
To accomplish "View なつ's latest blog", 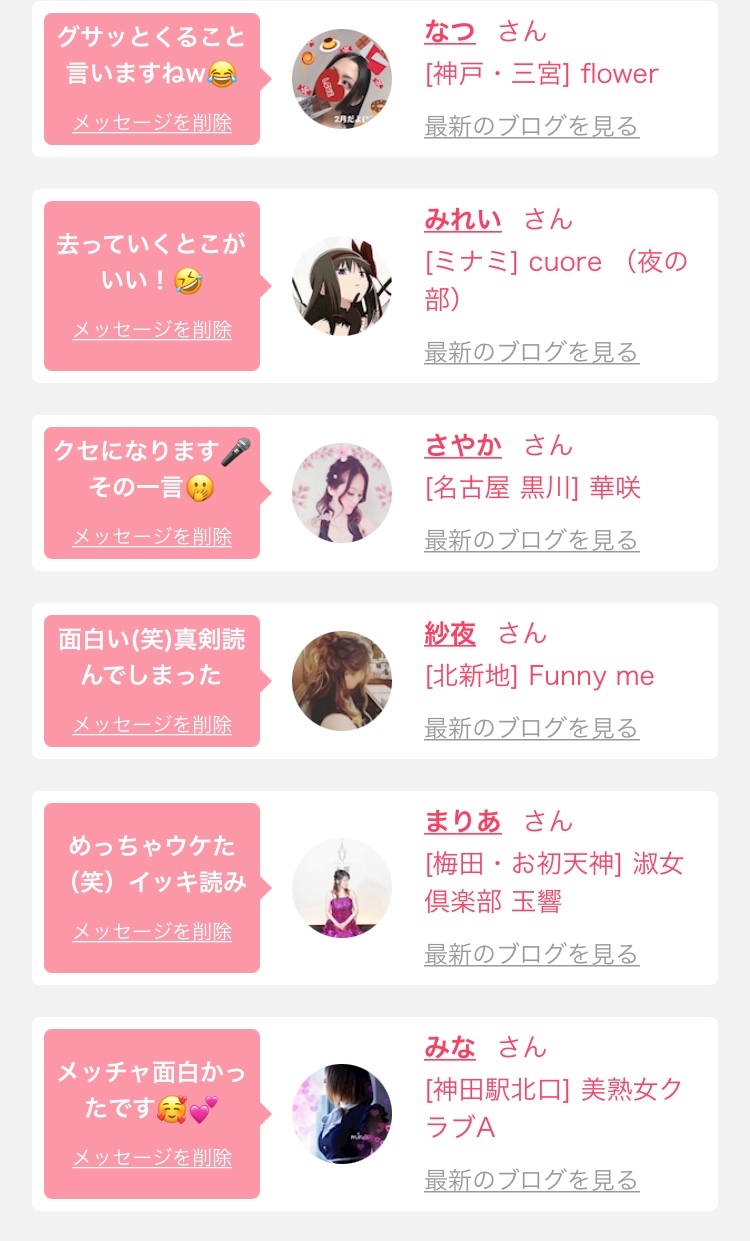I will coord(531,126).
